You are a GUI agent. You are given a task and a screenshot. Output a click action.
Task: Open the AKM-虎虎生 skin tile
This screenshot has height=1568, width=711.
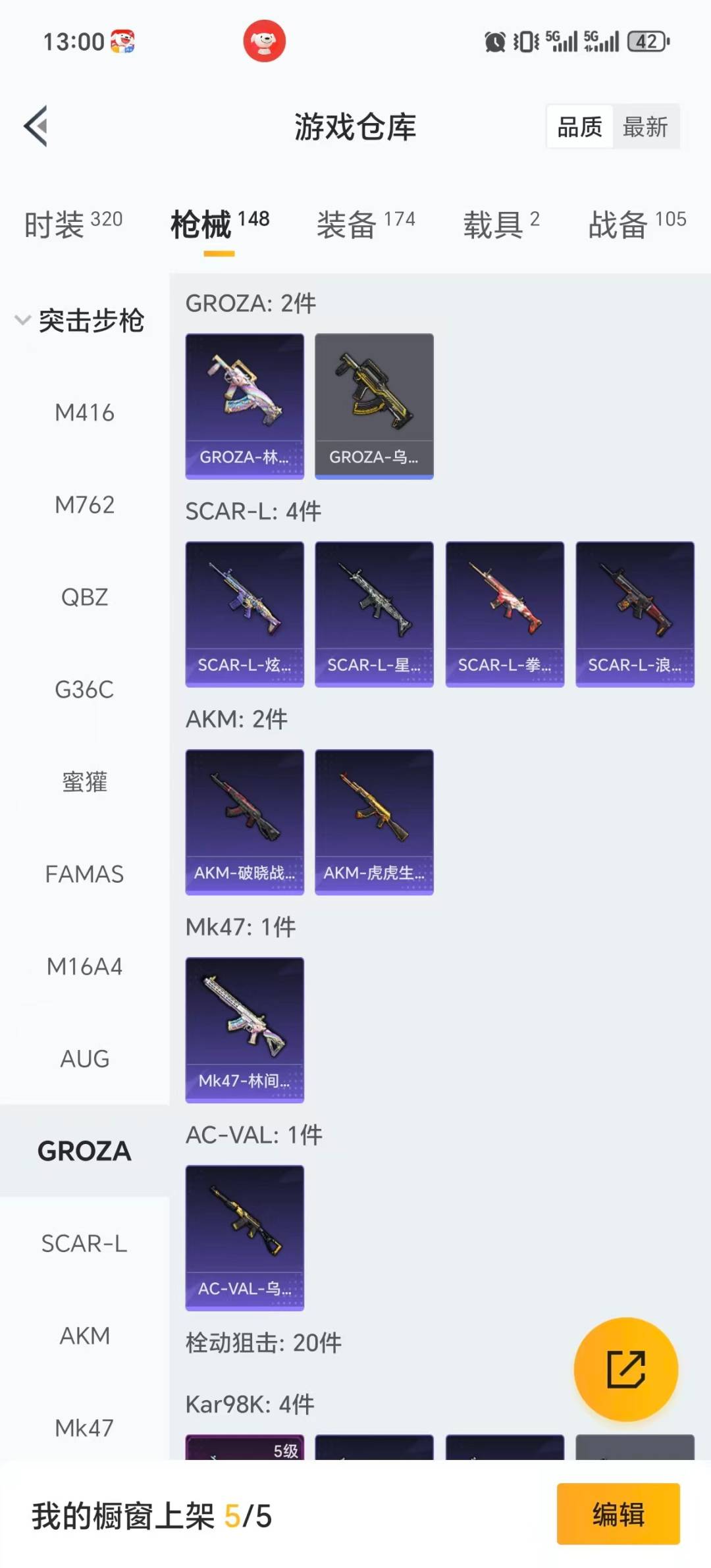tap(374, 822)
